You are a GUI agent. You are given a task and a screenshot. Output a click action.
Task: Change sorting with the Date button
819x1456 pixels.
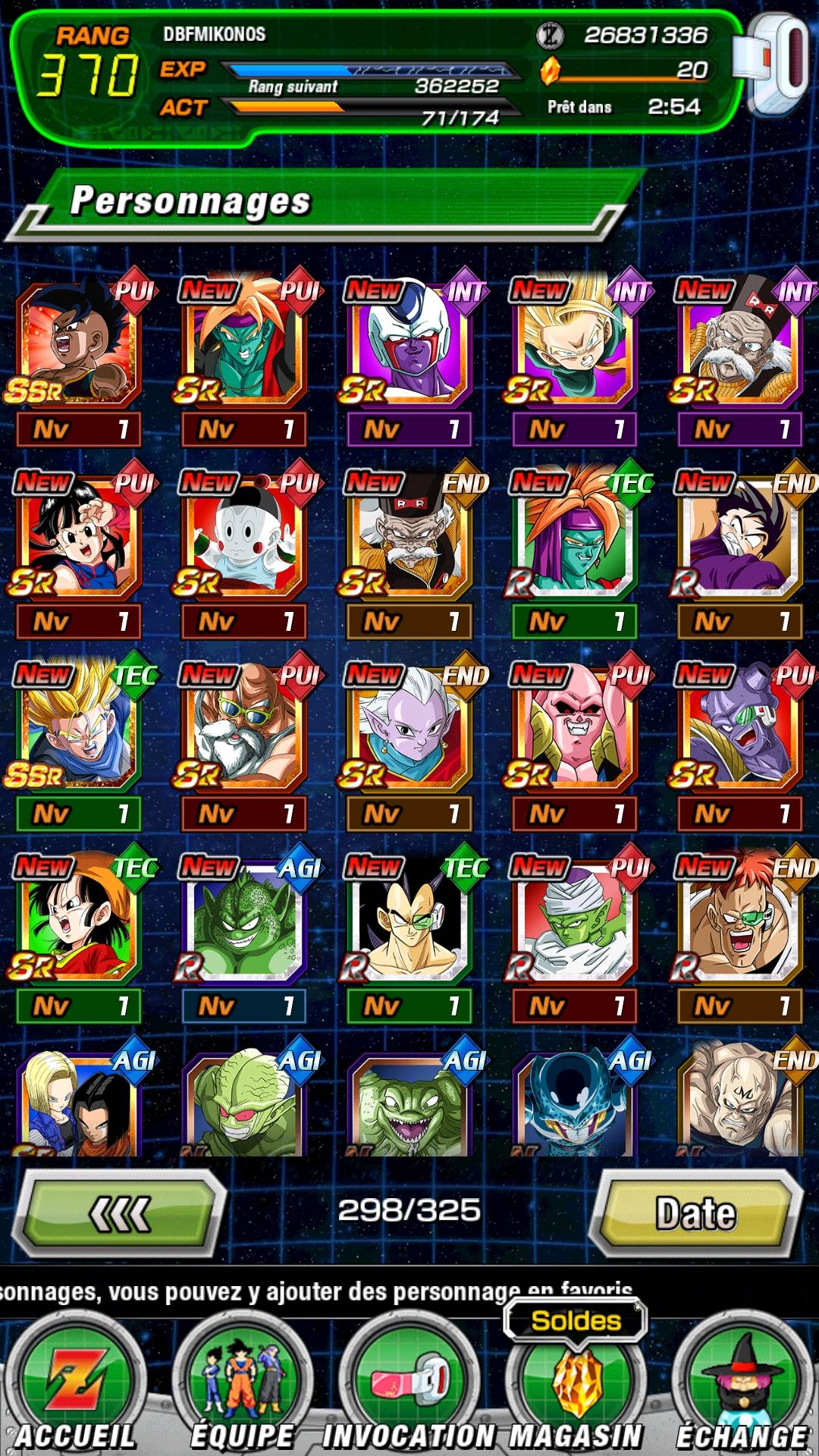pos(696,1214)
